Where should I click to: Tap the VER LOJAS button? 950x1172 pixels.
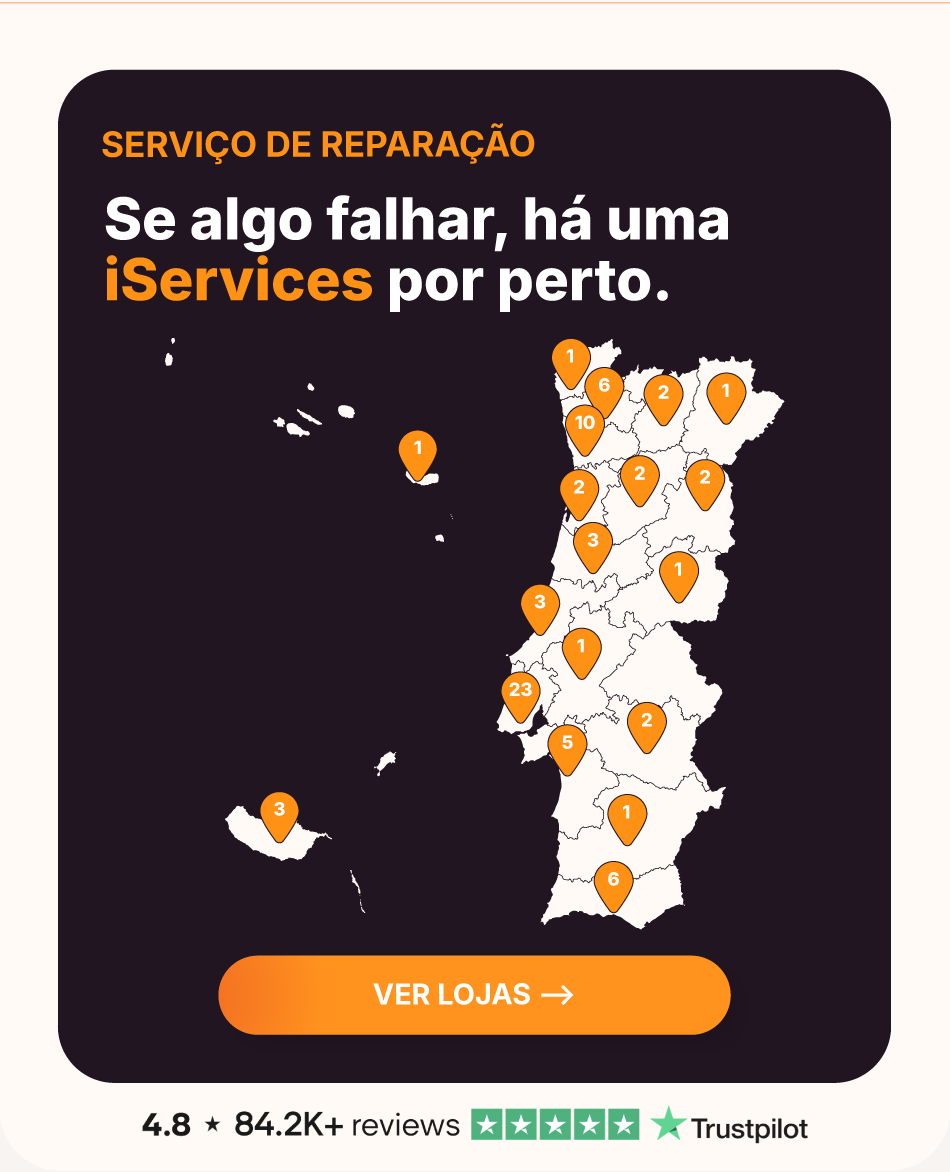point(474,995)
